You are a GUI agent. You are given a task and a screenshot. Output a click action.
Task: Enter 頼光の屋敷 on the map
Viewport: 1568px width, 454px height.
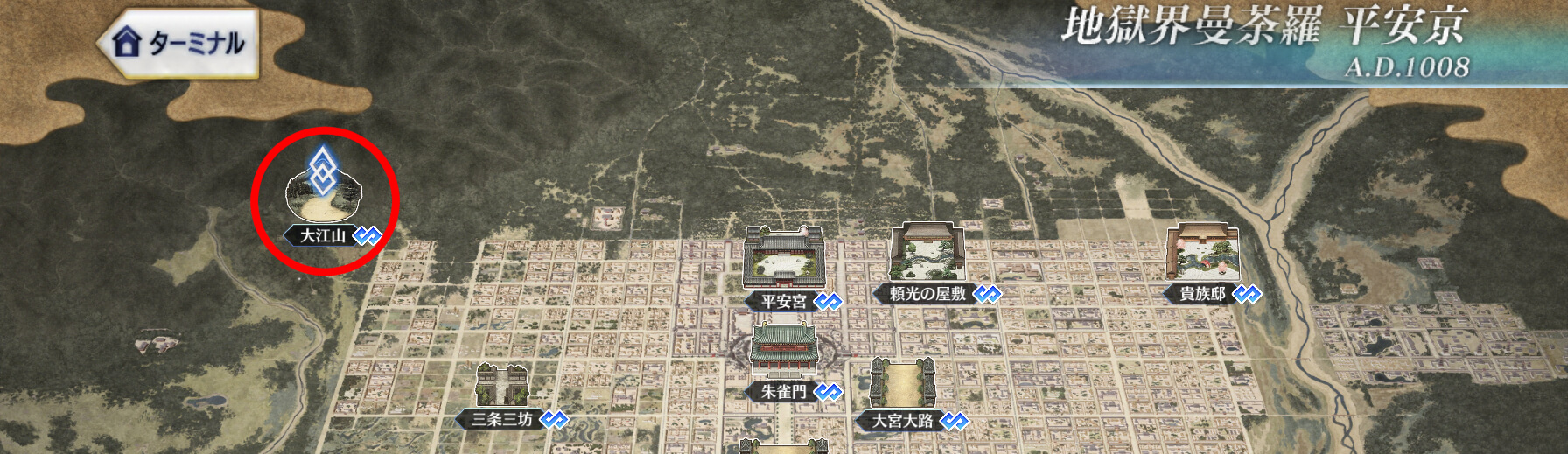point(927,254)
